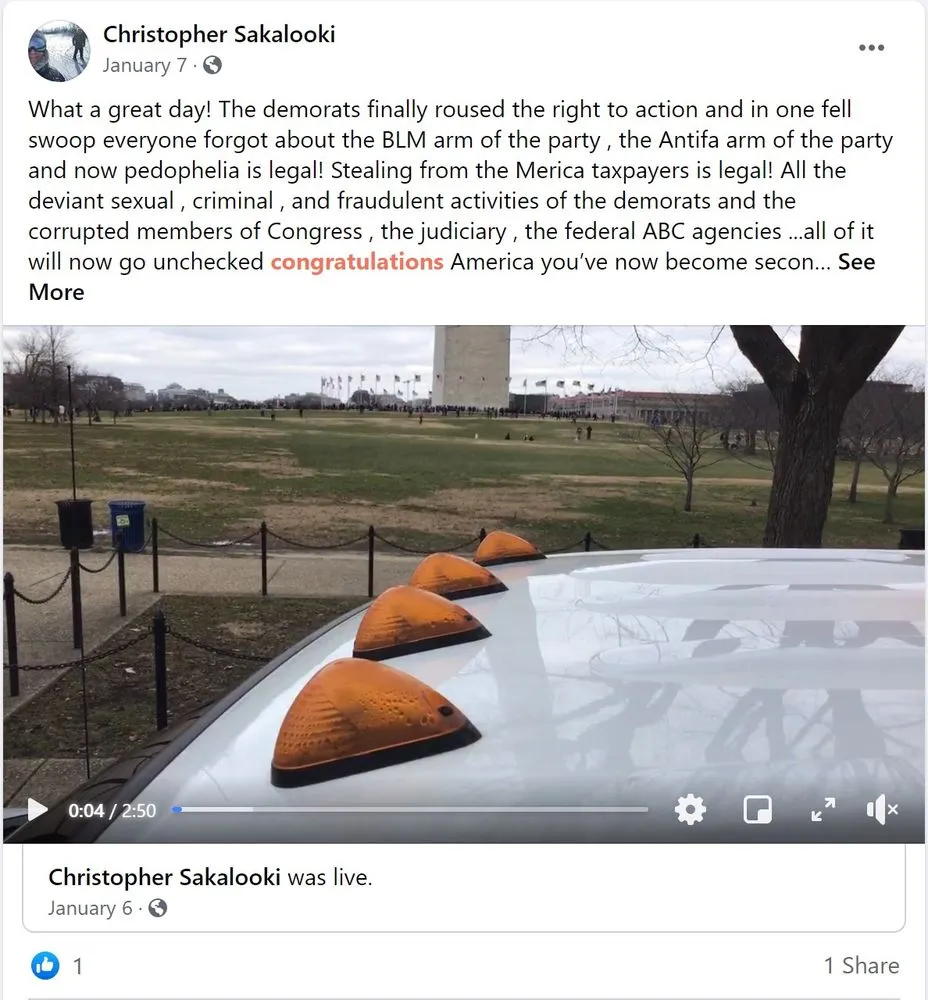Play the live video

coord(36,810)
